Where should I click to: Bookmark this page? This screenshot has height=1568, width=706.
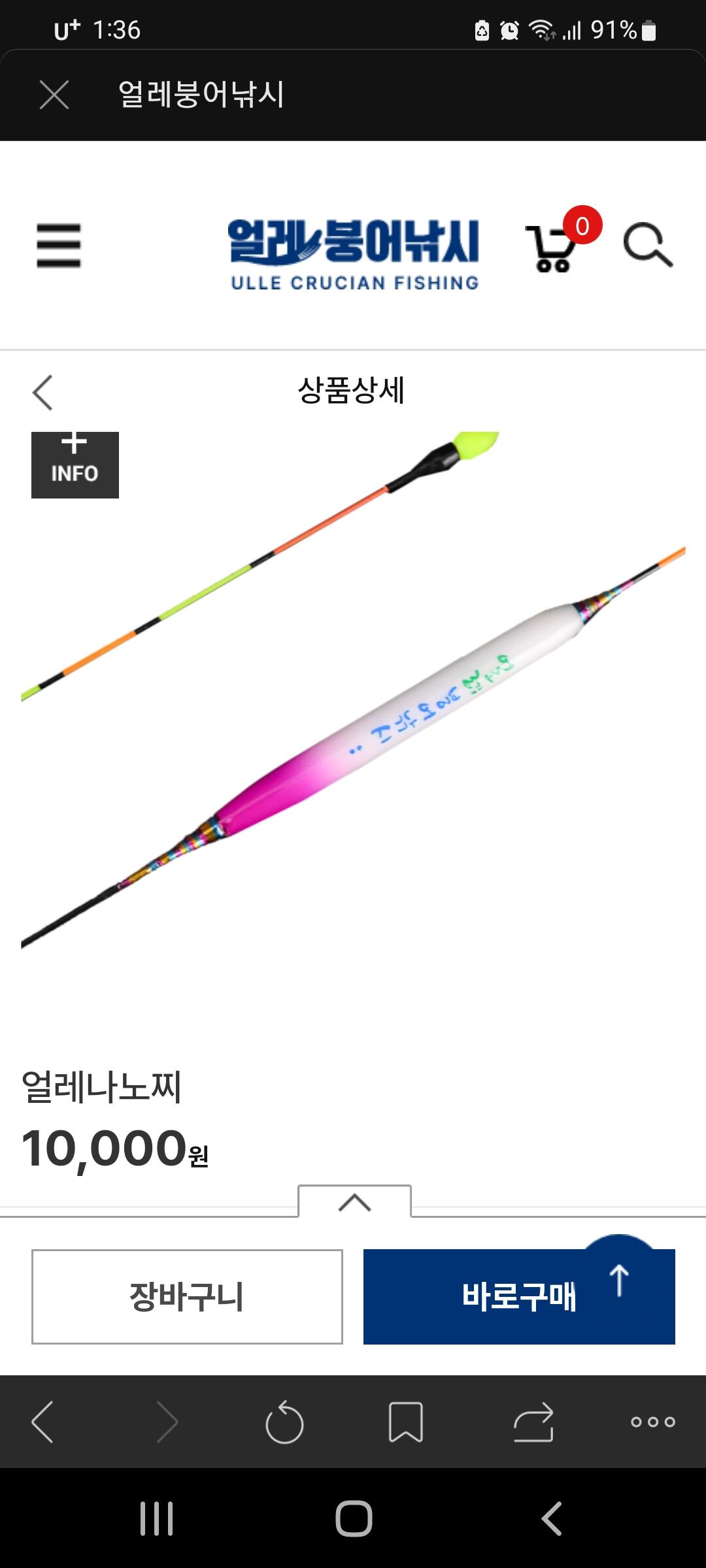coord(405,1422)
